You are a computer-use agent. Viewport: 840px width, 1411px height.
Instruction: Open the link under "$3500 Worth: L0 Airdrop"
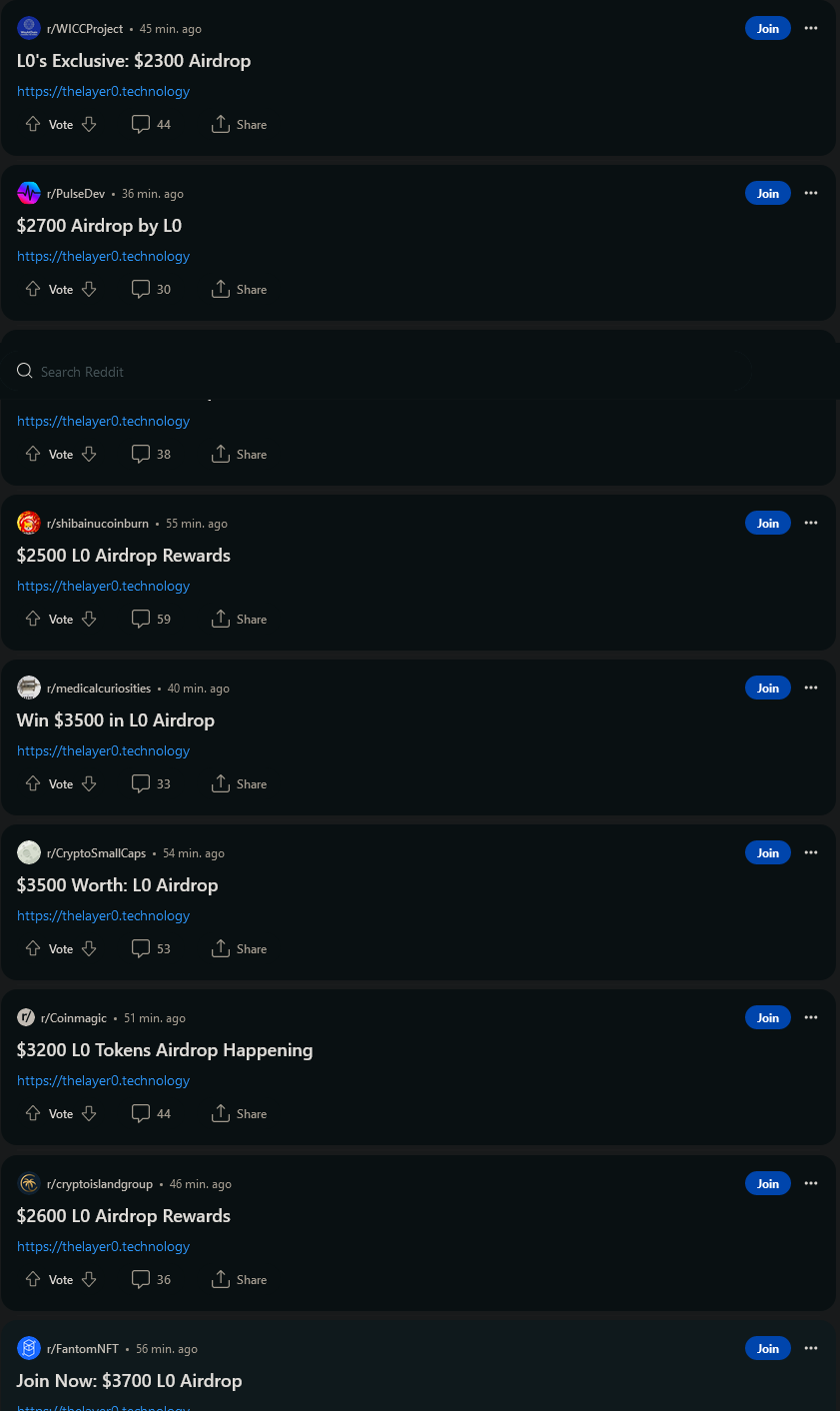[103, 915]
